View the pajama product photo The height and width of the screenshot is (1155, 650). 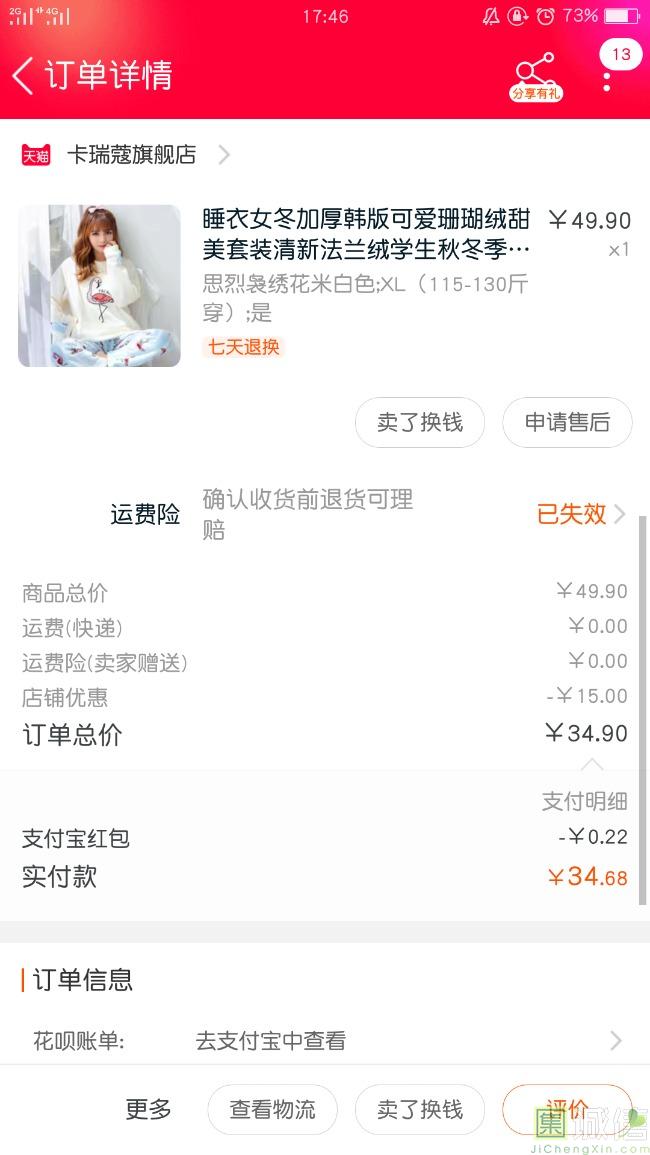pos(99,285)
